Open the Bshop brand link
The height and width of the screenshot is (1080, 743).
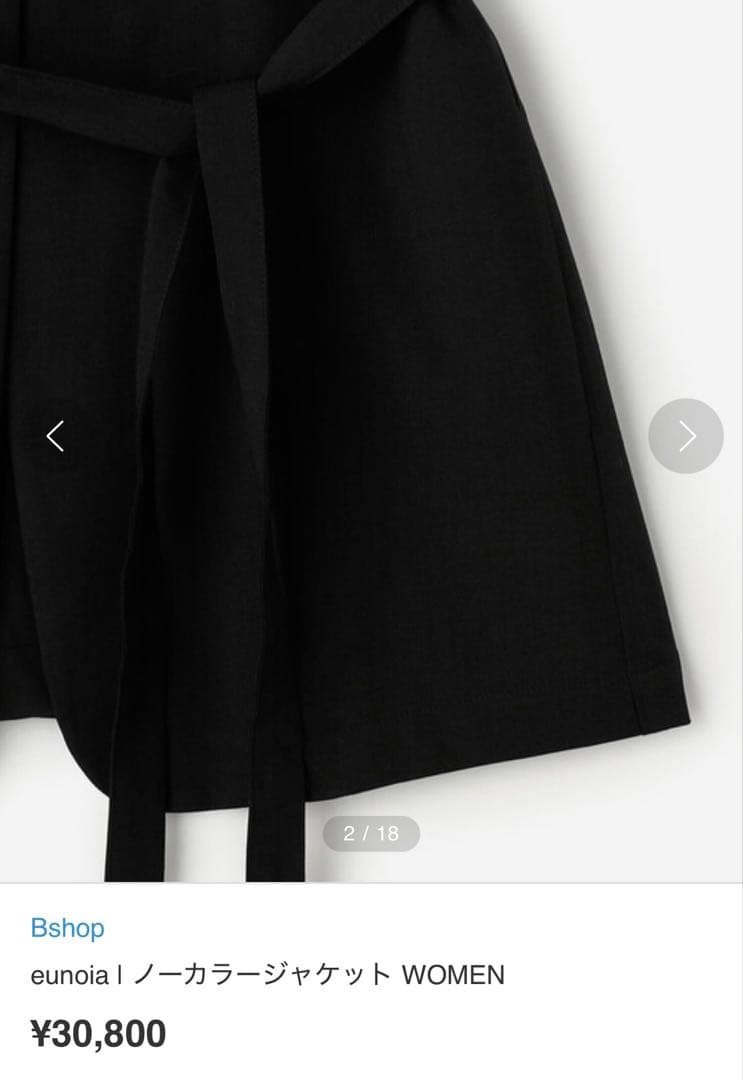pos(67,928)
